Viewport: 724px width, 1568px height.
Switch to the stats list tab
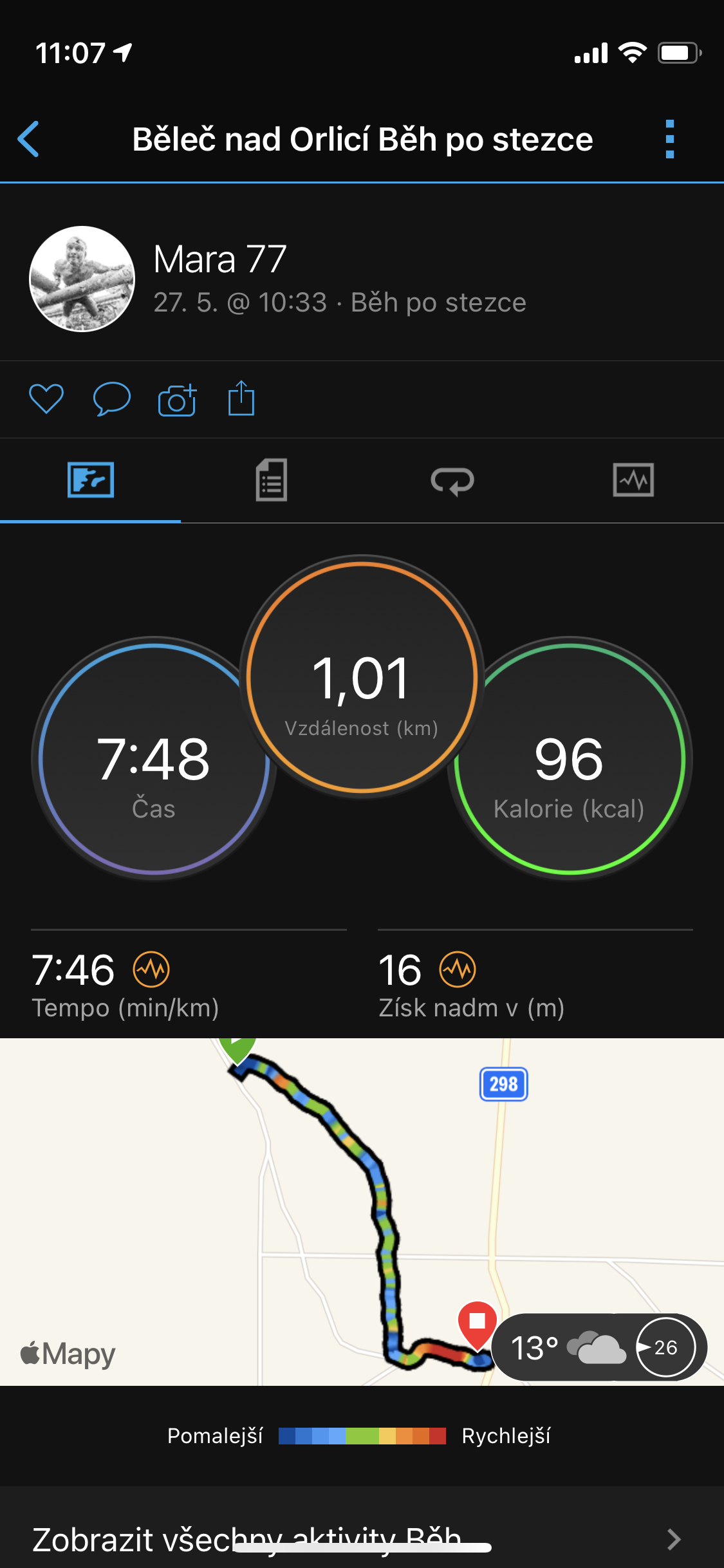pos(272,480)
